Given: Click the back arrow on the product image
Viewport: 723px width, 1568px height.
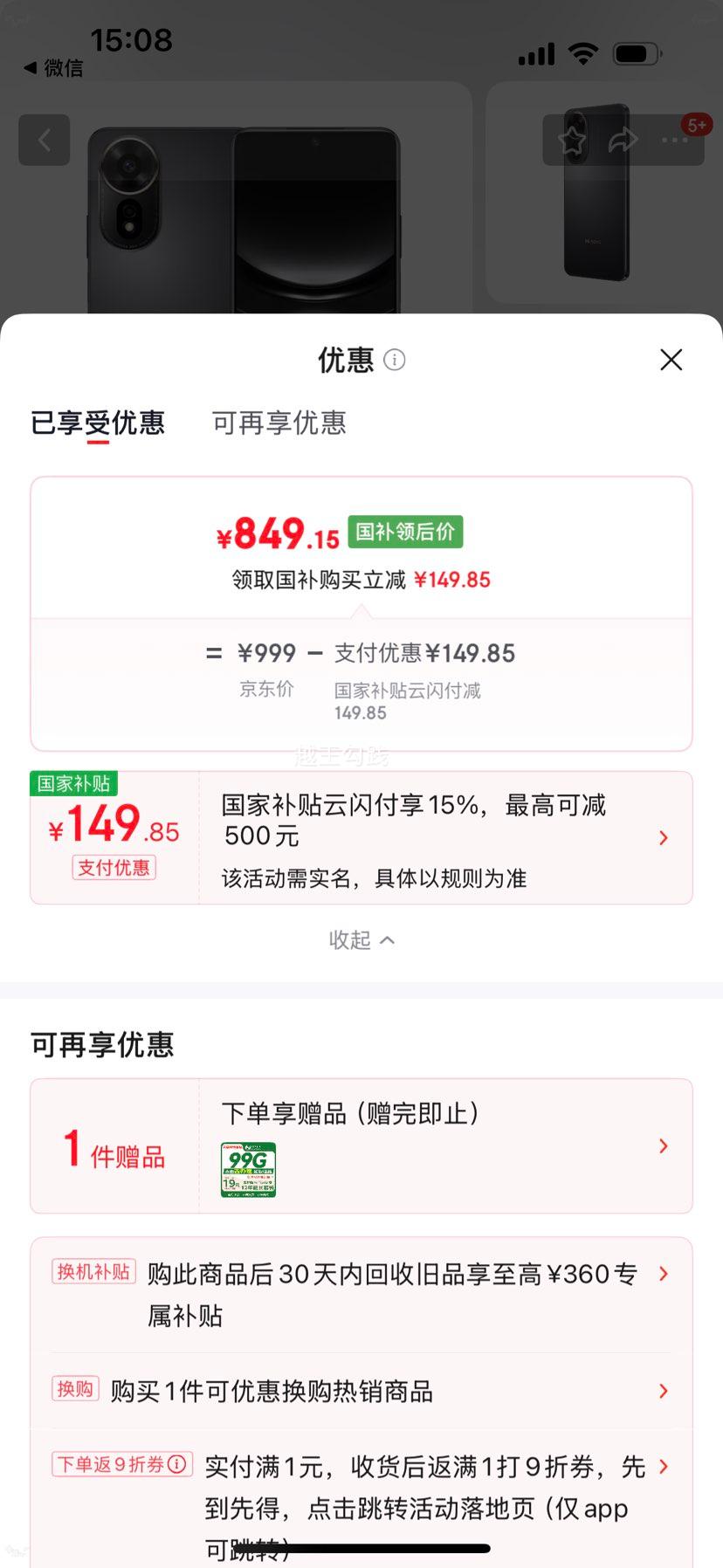Looking at the screenshot, I should (44, 140).
